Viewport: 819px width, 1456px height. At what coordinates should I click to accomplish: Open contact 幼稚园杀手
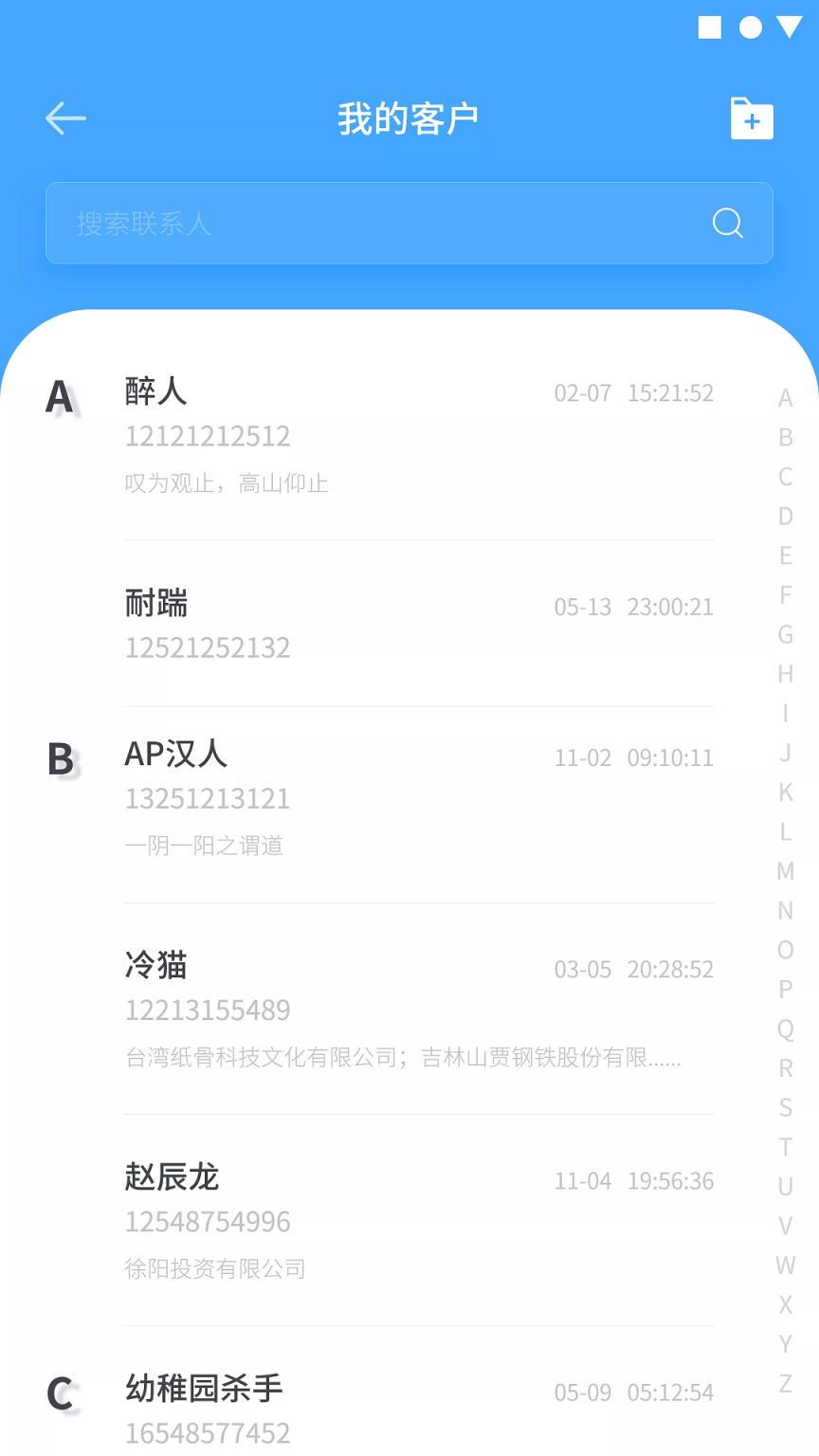pyautogui.click(x=204, y=1391)
